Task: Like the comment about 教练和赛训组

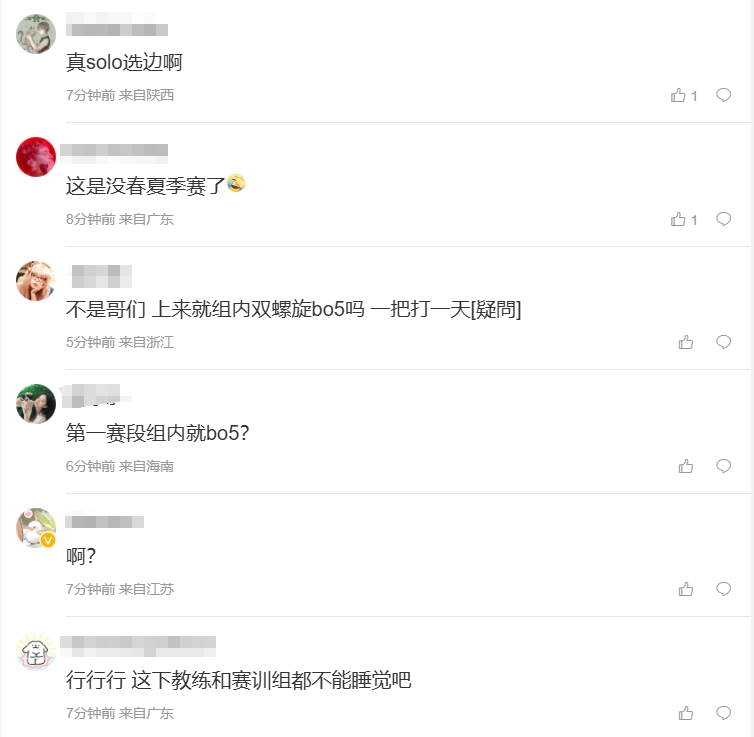Action: point(686,713)
